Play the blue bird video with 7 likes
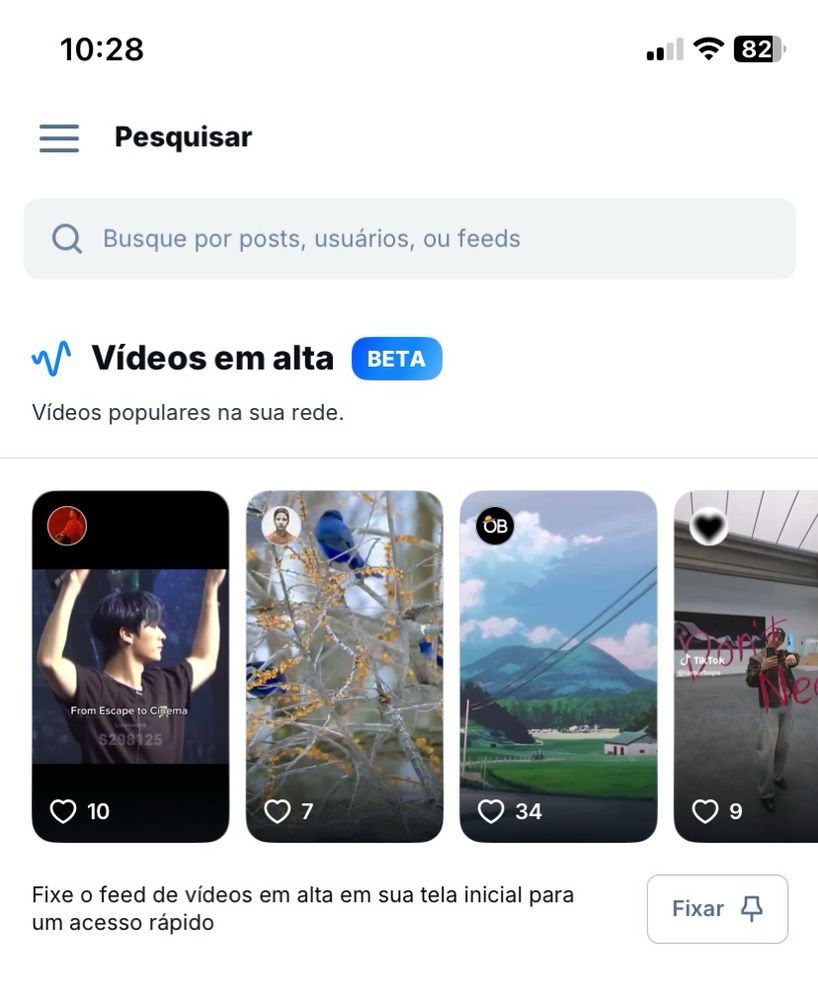Screen dimensions: 818x1000 pyautogui.click(x=344, y=666)
